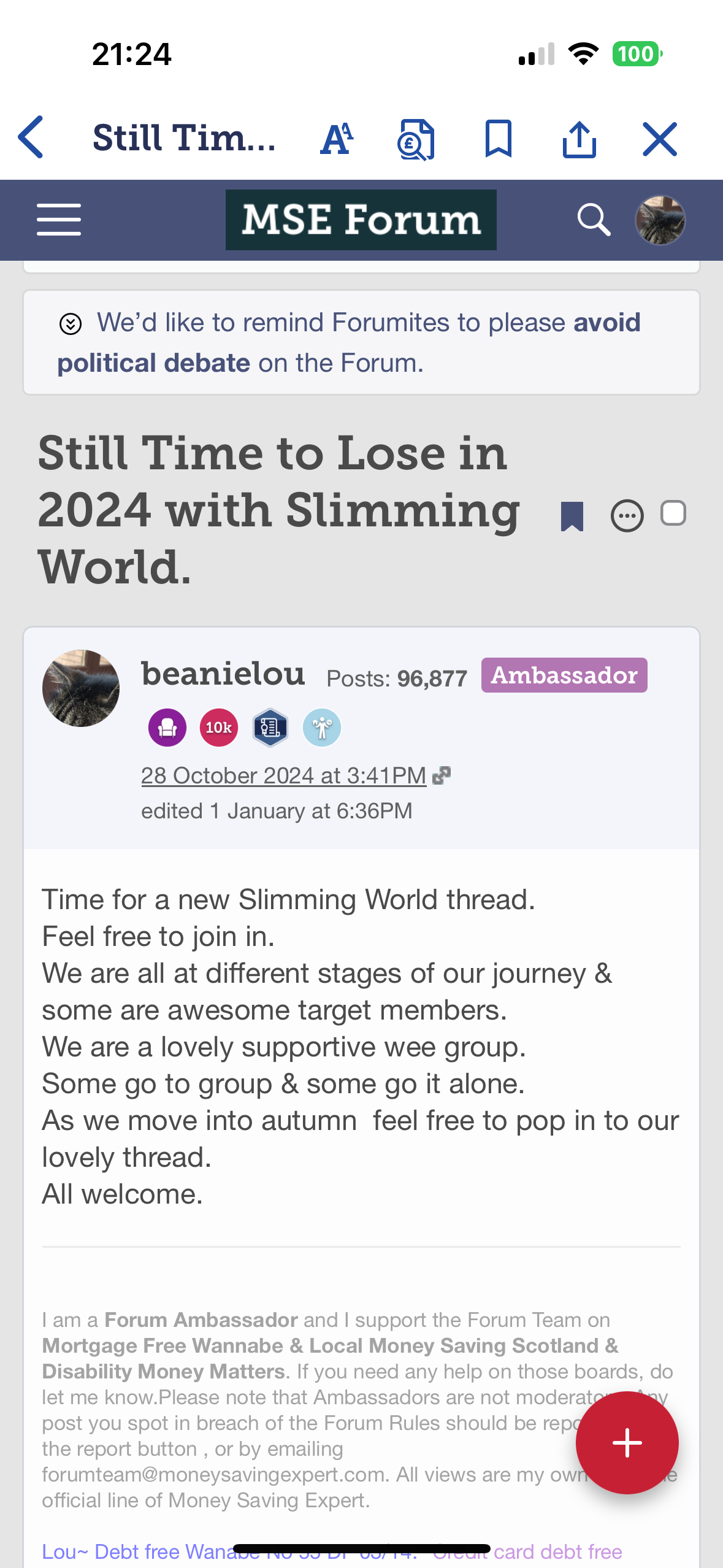Image resolution: width=723 pixels, height=1568 pixels.
Task: View beanielou's profile picture
Action: (x=81, y=688)
